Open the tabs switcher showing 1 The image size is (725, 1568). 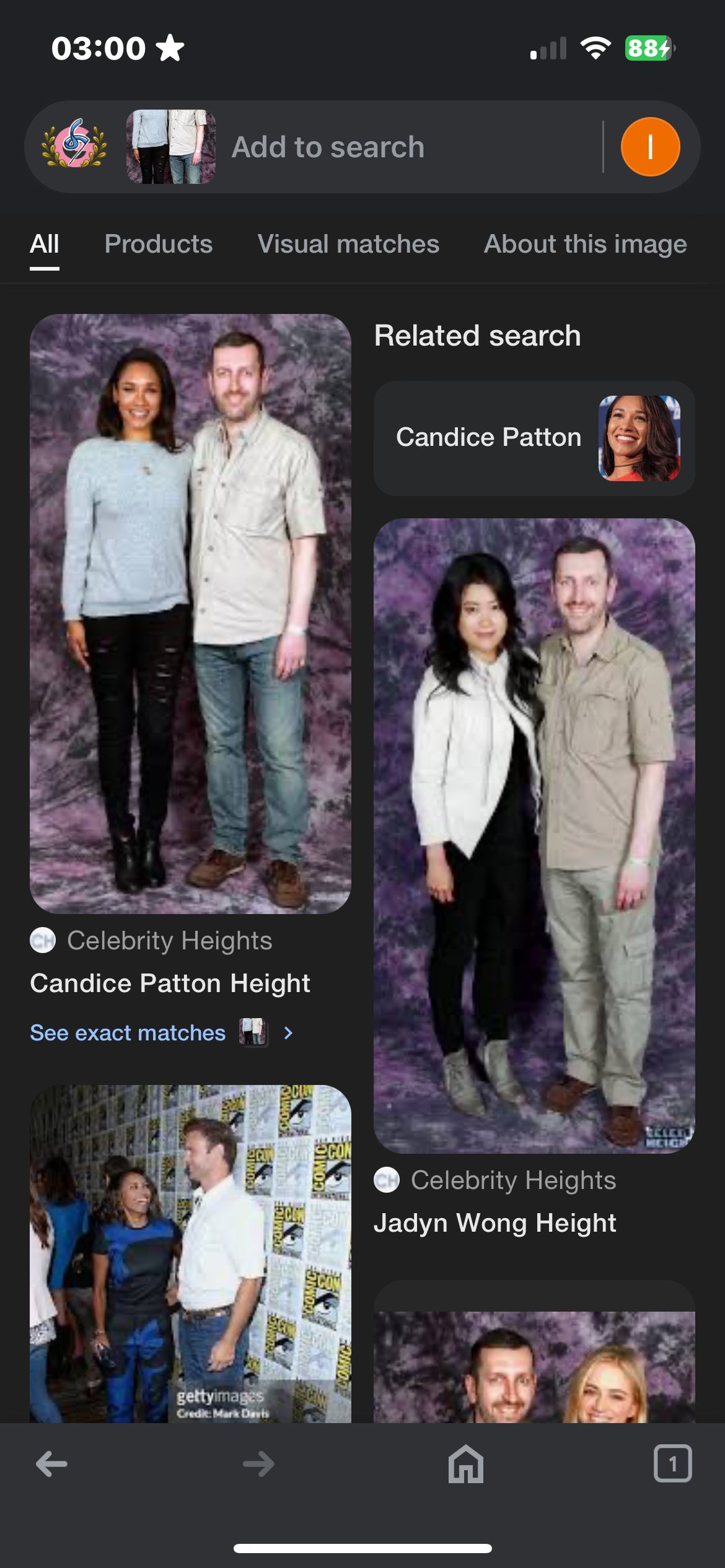click(x=672, y=1464)
